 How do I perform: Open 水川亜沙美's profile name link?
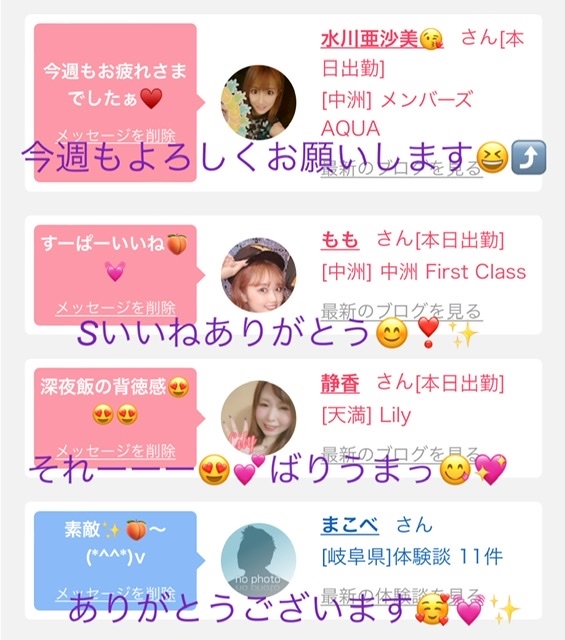[381, 39]
